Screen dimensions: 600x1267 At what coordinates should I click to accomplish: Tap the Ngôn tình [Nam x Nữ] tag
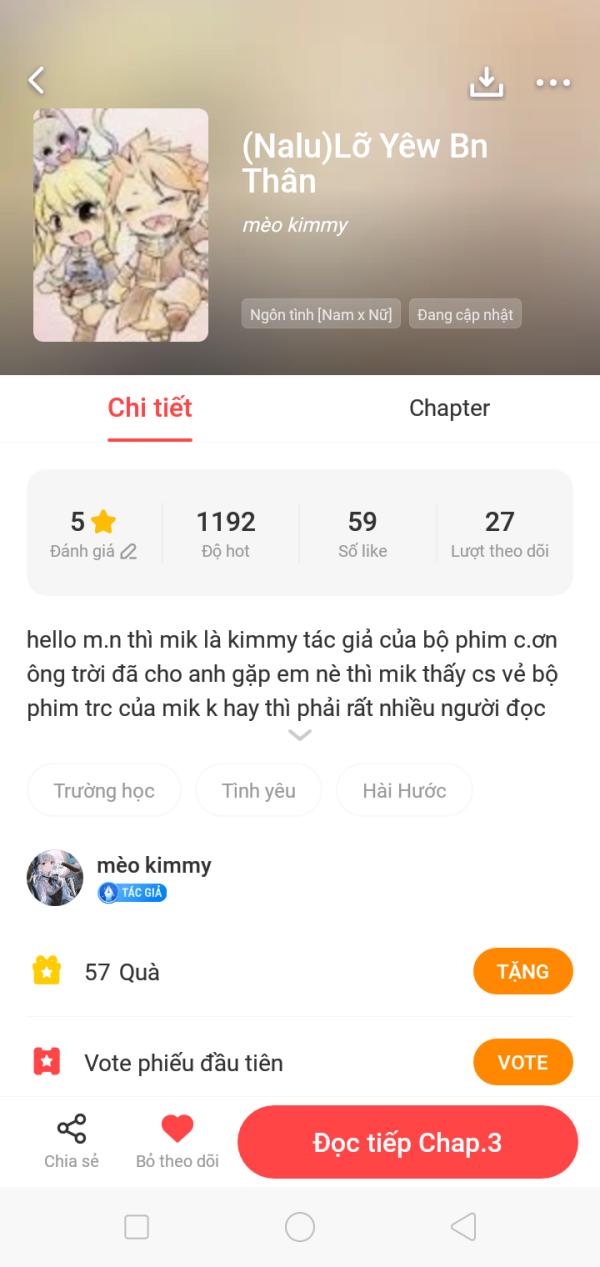[321, 314]
